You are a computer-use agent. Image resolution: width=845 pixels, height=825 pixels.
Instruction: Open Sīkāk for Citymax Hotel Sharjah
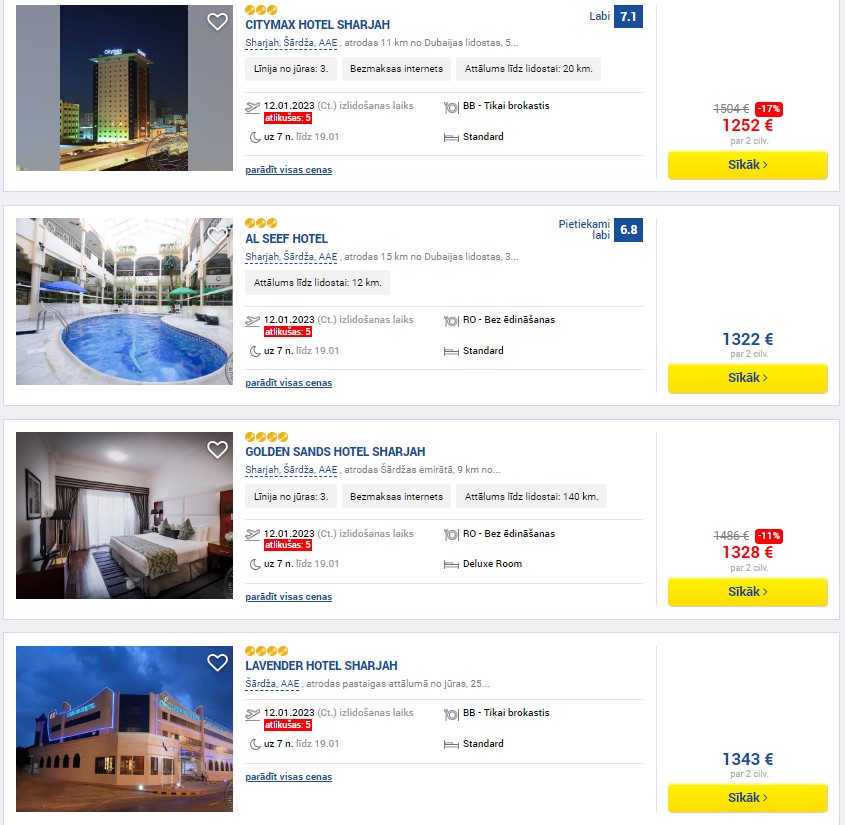747,165
